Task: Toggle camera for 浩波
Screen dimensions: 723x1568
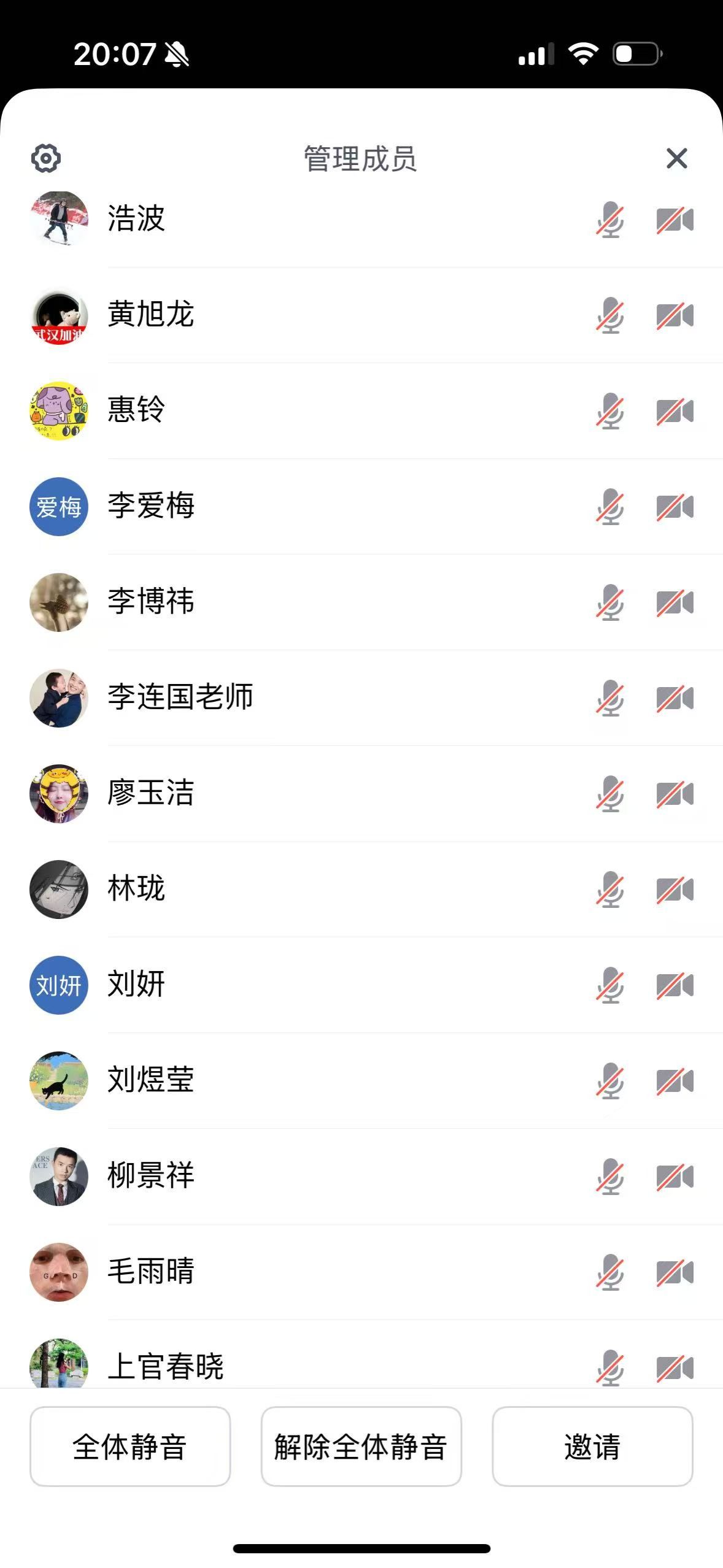Action: (x=675, y=220)
